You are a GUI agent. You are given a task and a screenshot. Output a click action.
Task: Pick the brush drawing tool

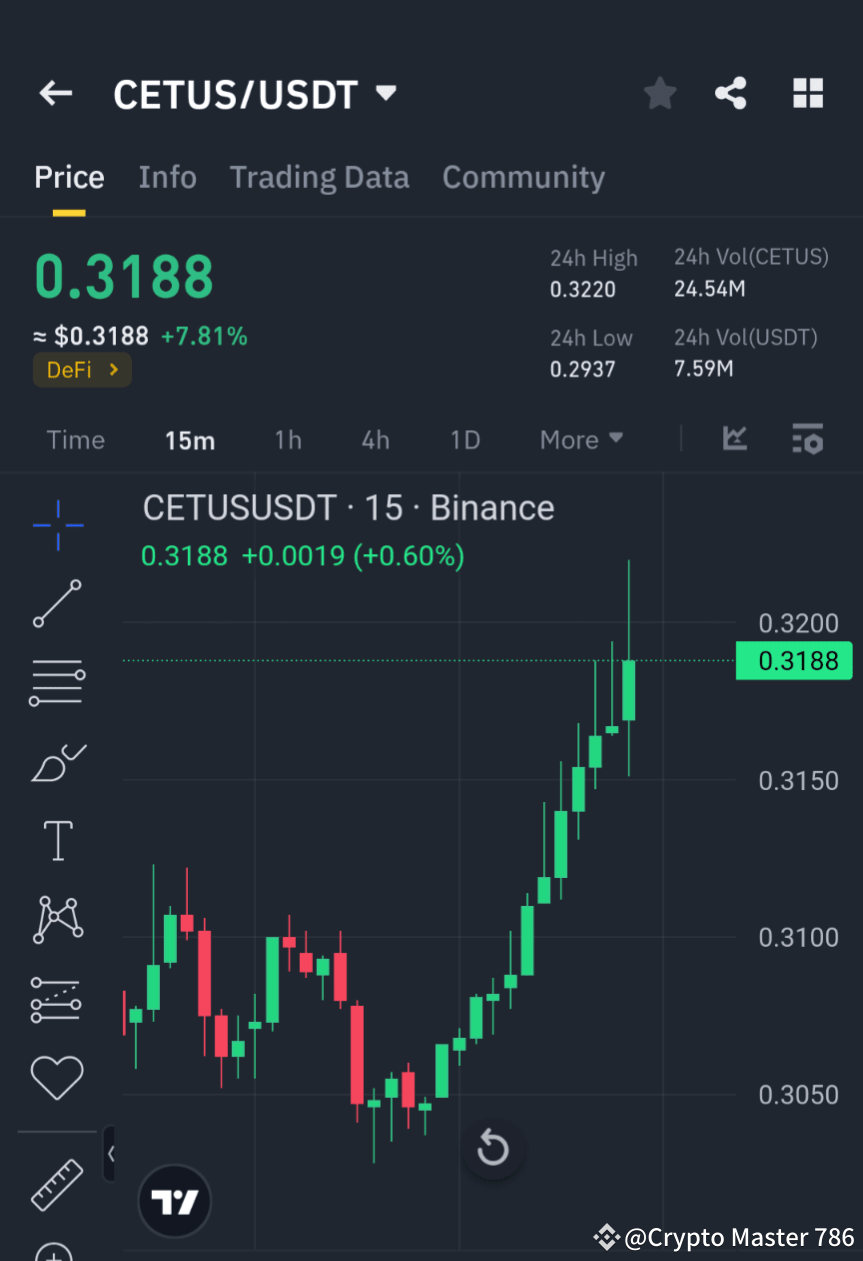pos(57,762)
